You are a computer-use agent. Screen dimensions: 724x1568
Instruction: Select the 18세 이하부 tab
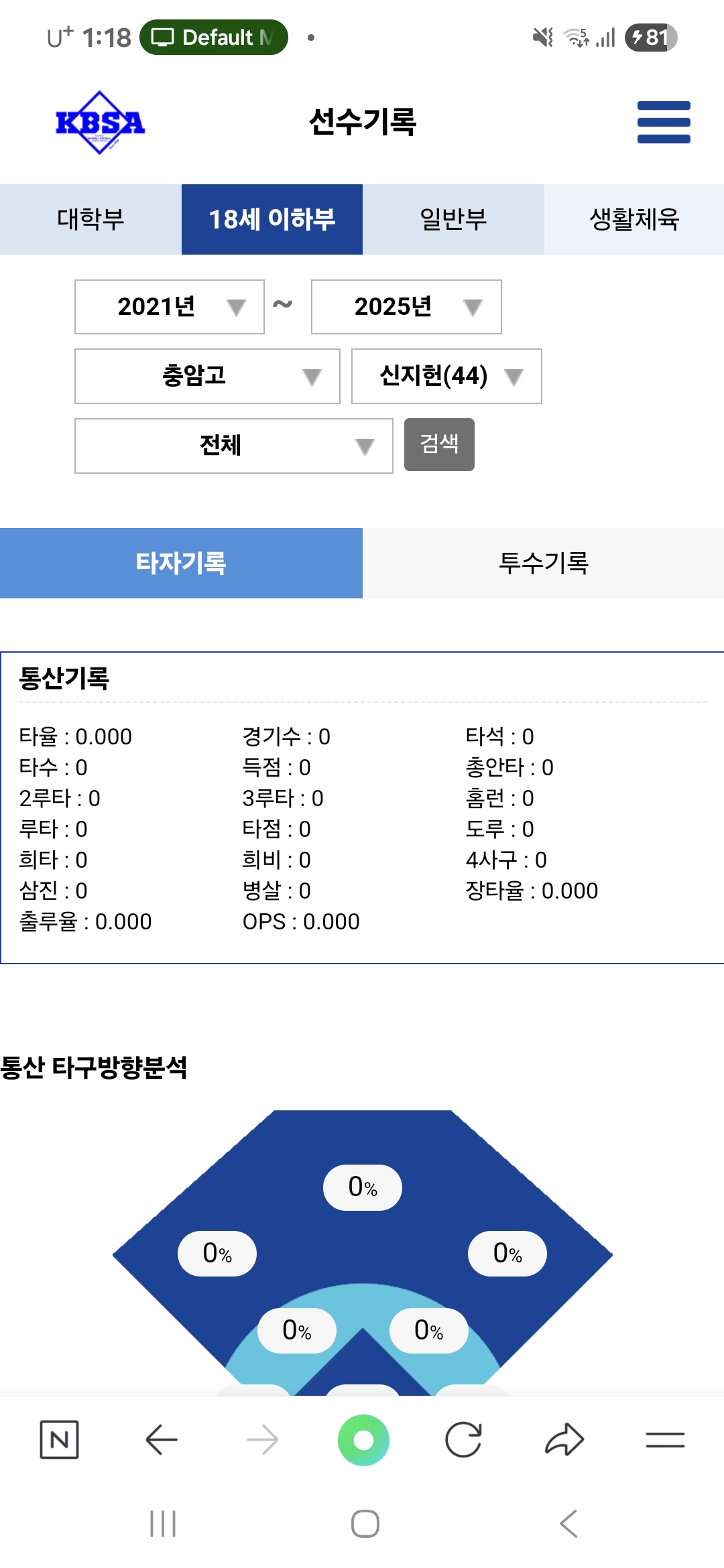(271, 219)
